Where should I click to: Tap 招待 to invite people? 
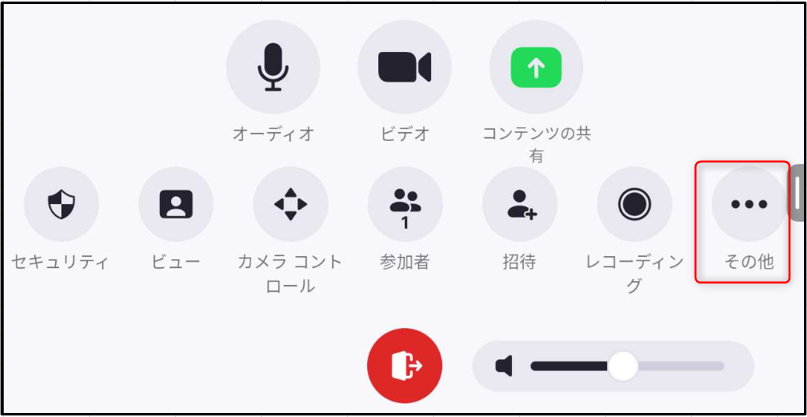(x=520, y=205)
